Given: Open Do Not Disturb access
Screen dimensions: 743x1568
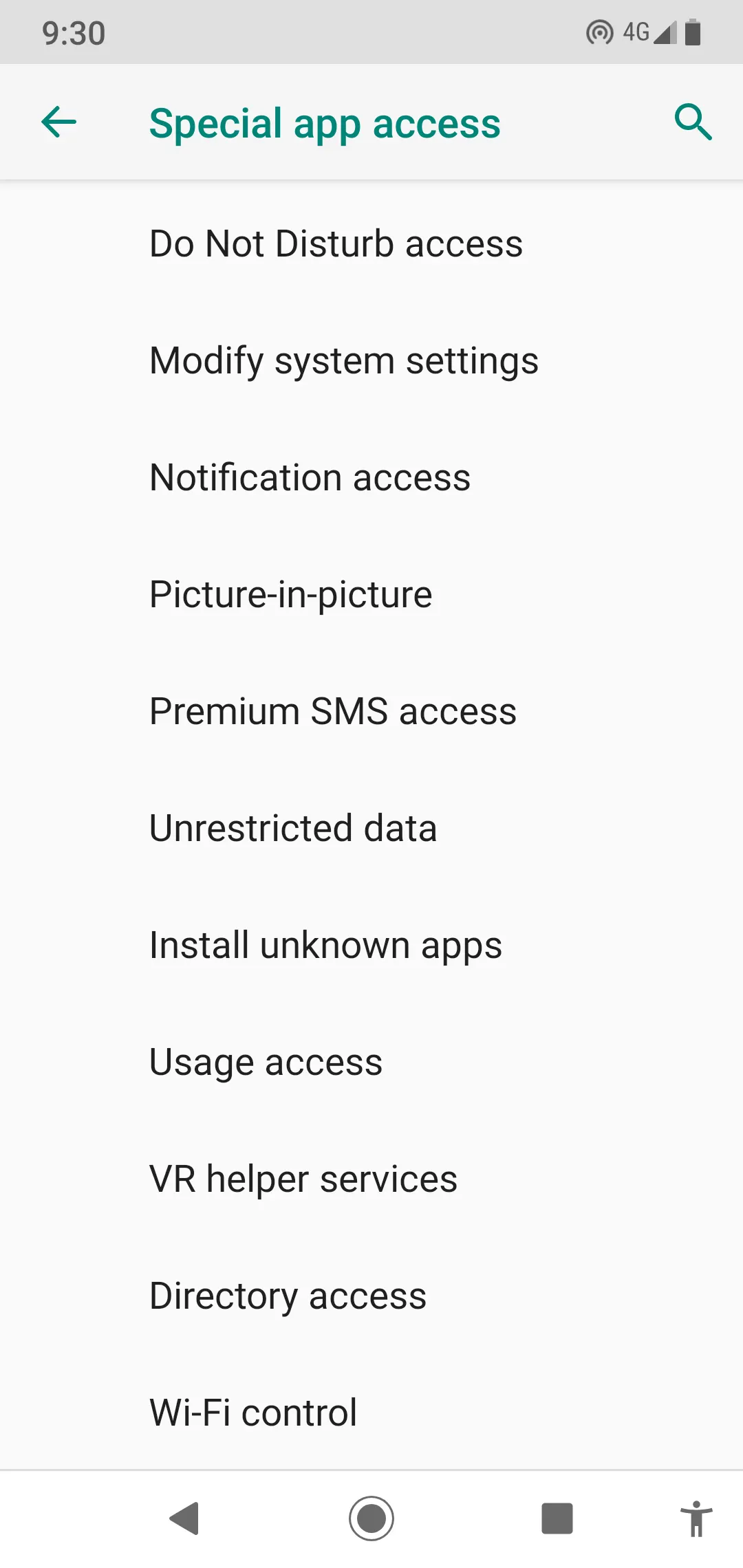Looking at the screenshot, I should (336, 244).
